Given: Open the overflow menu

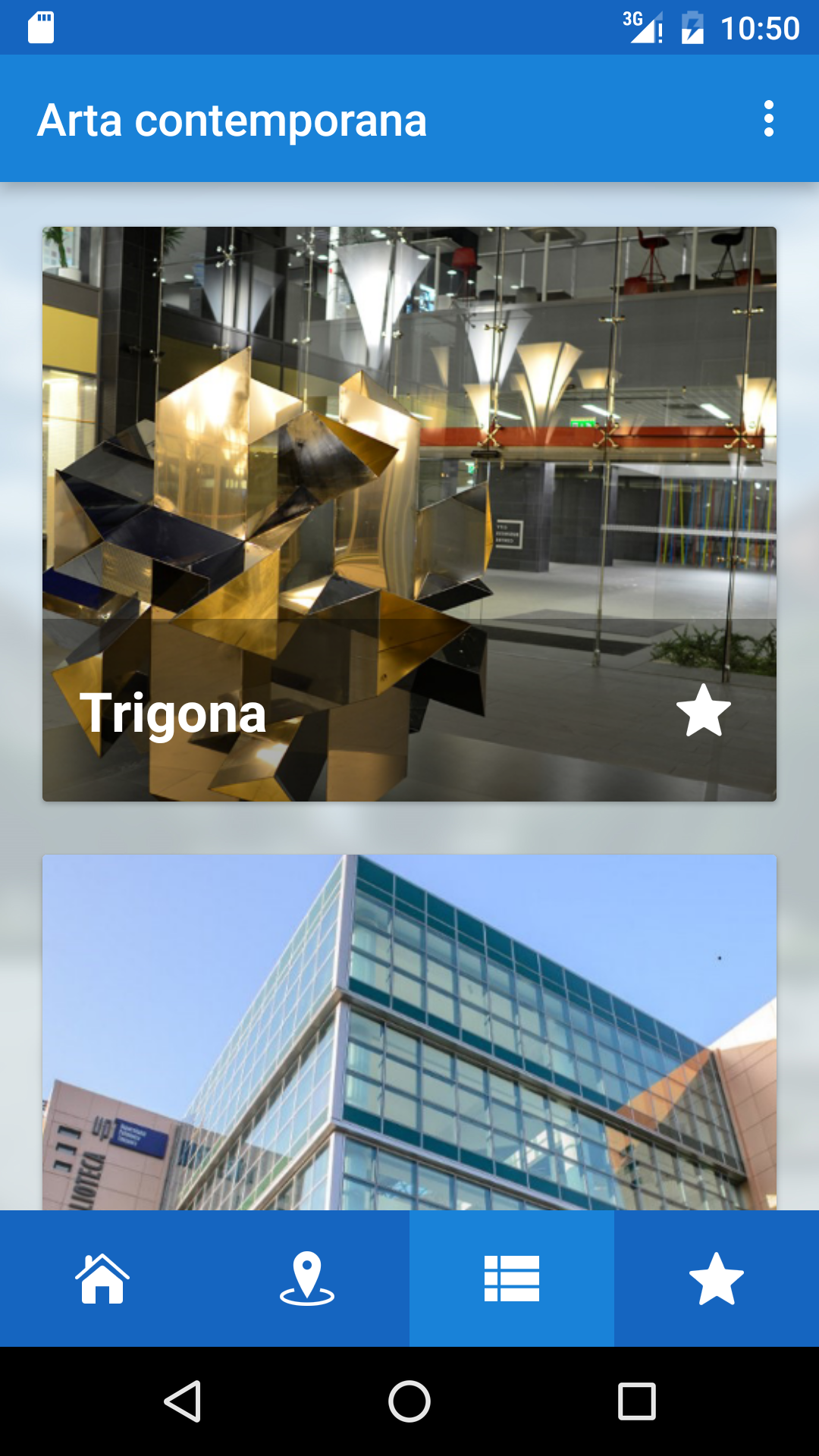Looking at the screenshot, I should 768,119.
